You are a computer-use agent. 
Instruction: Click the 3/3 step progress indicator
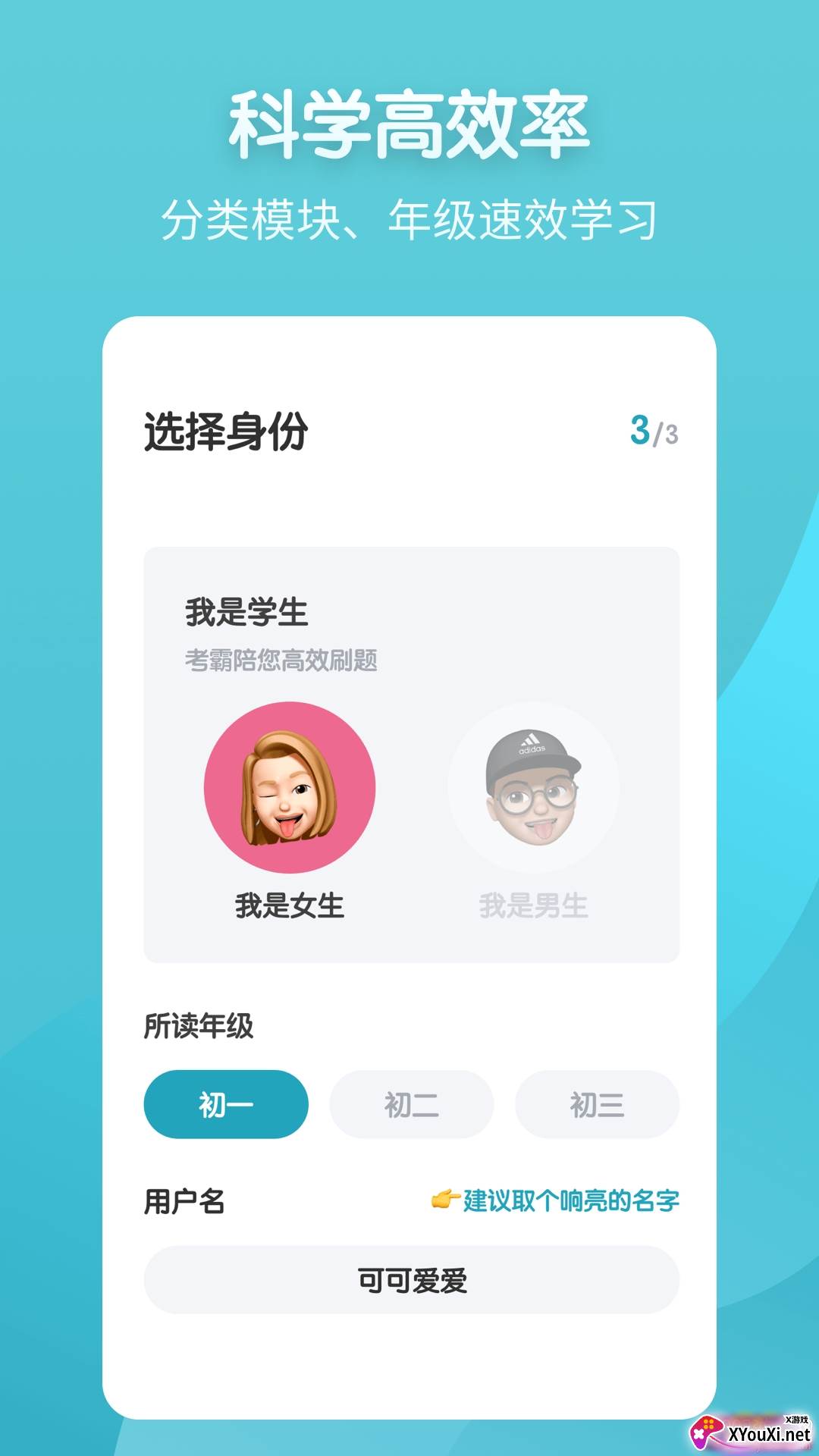coord(657,428)
